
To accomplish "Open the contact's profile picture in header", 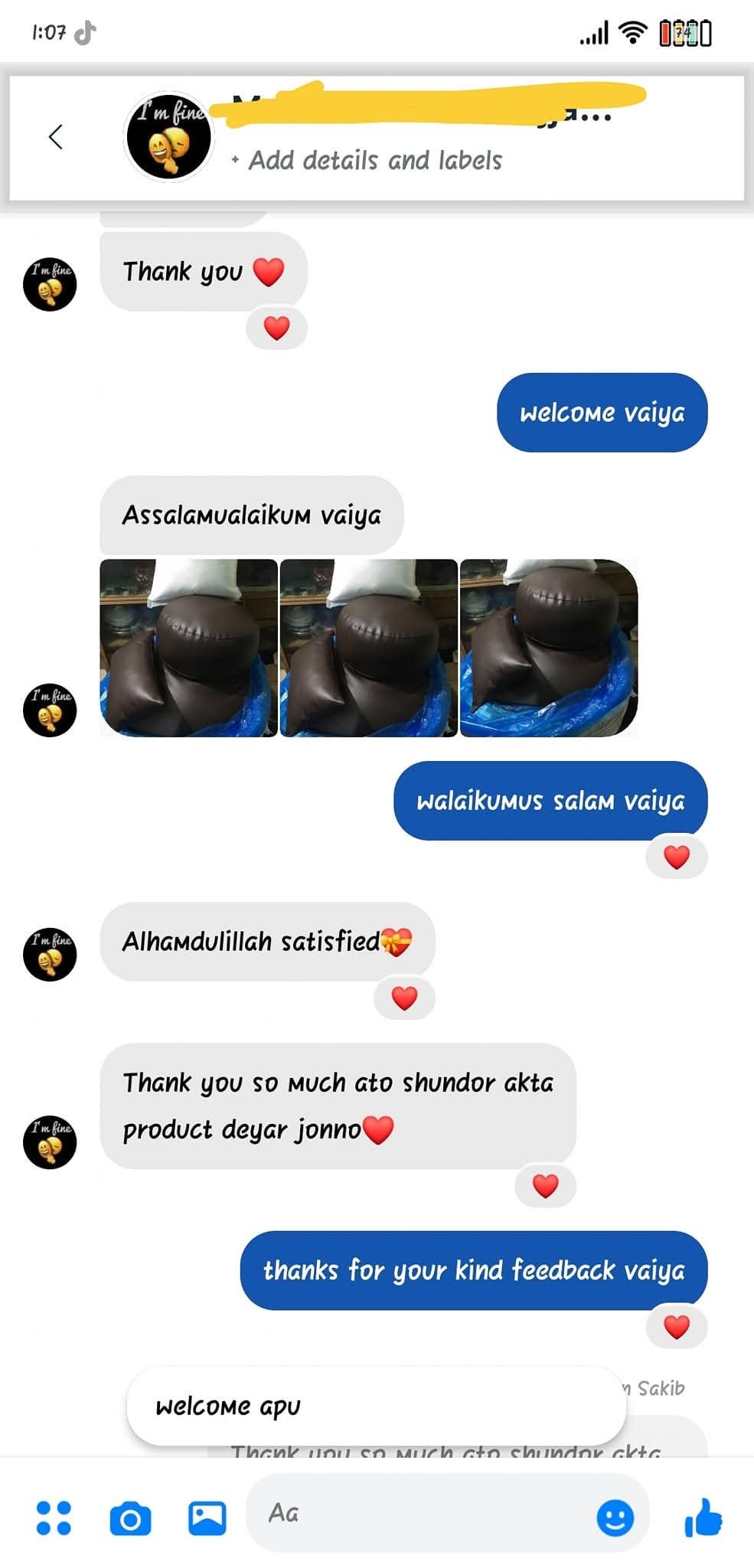I will [168, 138].
